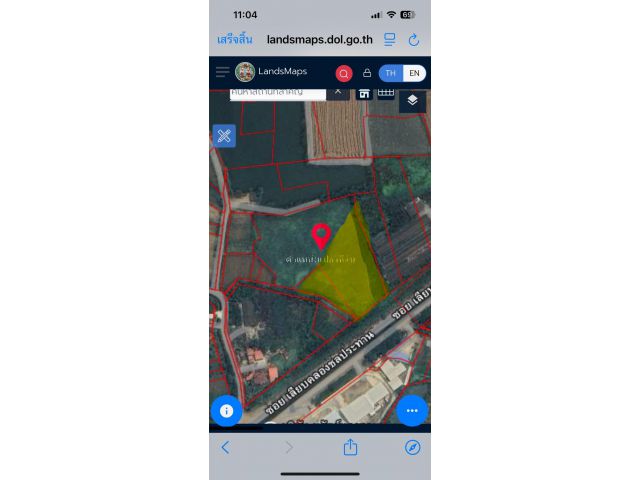The width and height of the screenshot is (640, 480).
Task: Focus the place search field
Action: tap(277, 92)
